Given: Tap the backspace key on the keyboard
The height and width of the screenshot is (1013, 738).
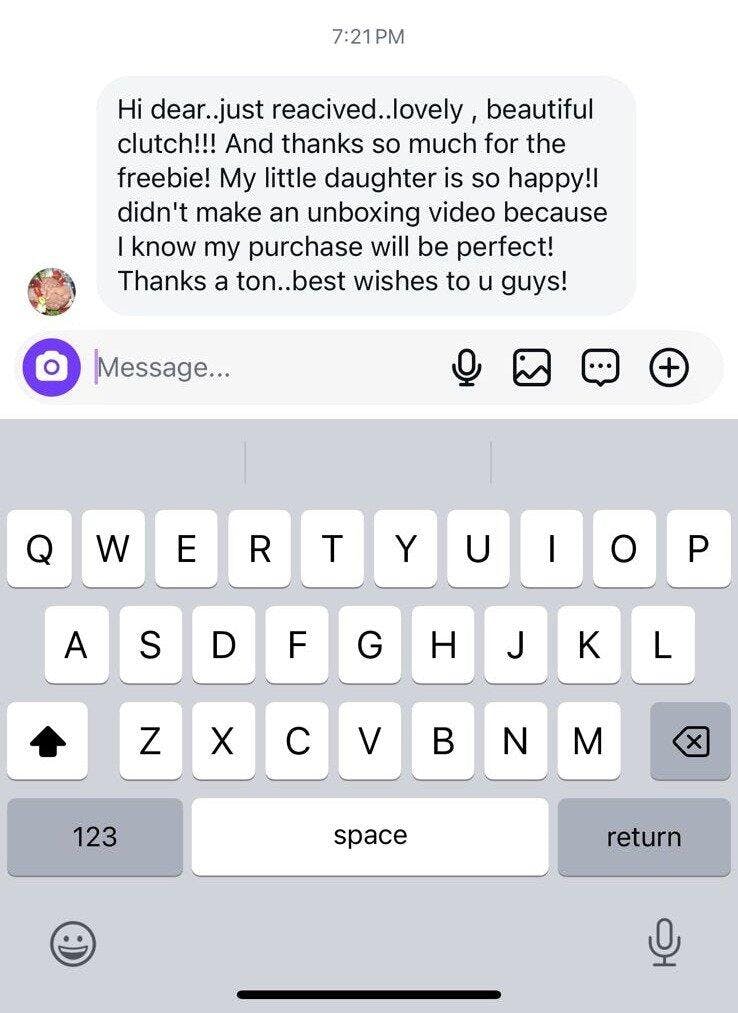Looking at the screenshot, I should pyautogui.click(x=689, y=741).
